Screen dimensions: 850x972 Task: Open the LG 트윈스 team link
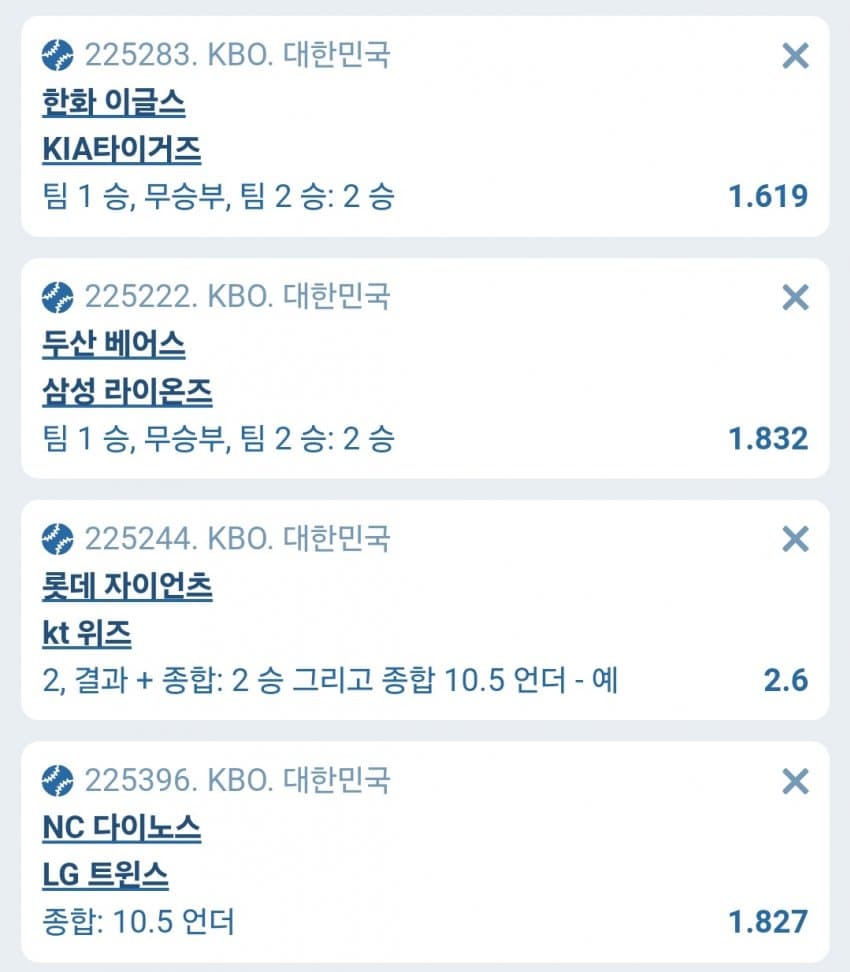click(x=105, y=876)
